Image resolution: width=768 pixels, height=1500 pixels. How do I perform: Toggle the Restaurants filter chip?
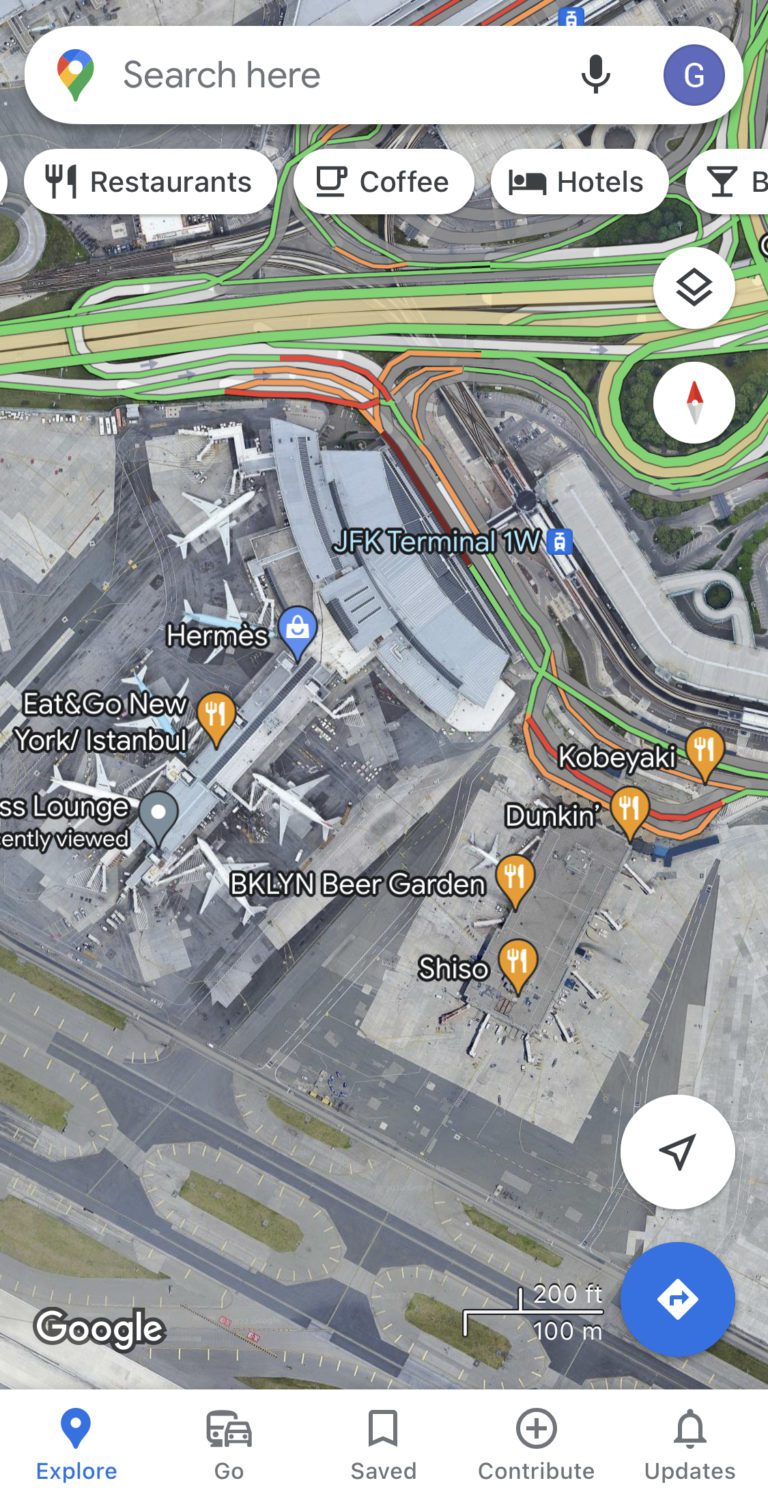coord(150,181)
